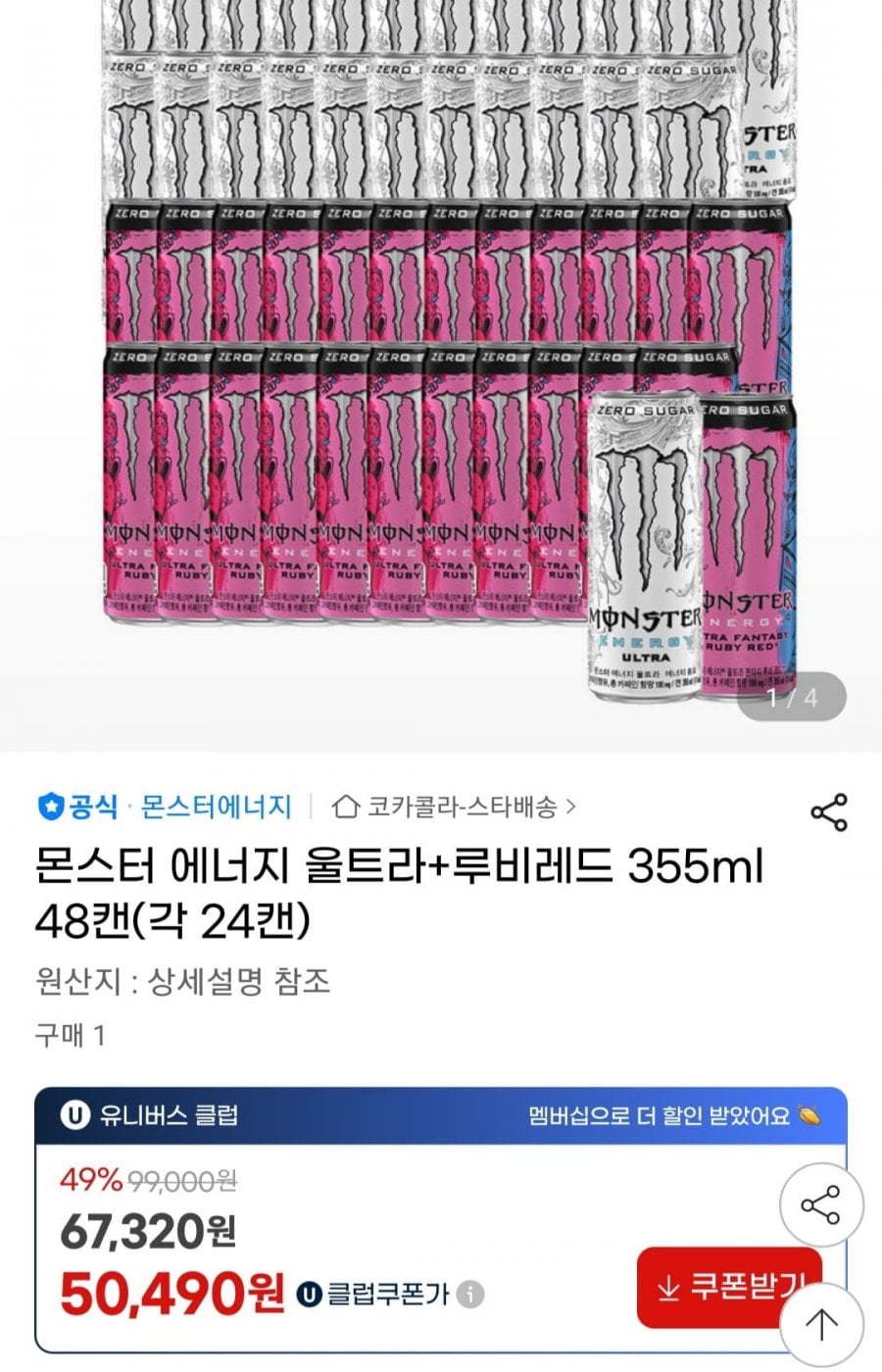Tap the share icon beside 코카콜라-스타배송

(x=828, y=812)
